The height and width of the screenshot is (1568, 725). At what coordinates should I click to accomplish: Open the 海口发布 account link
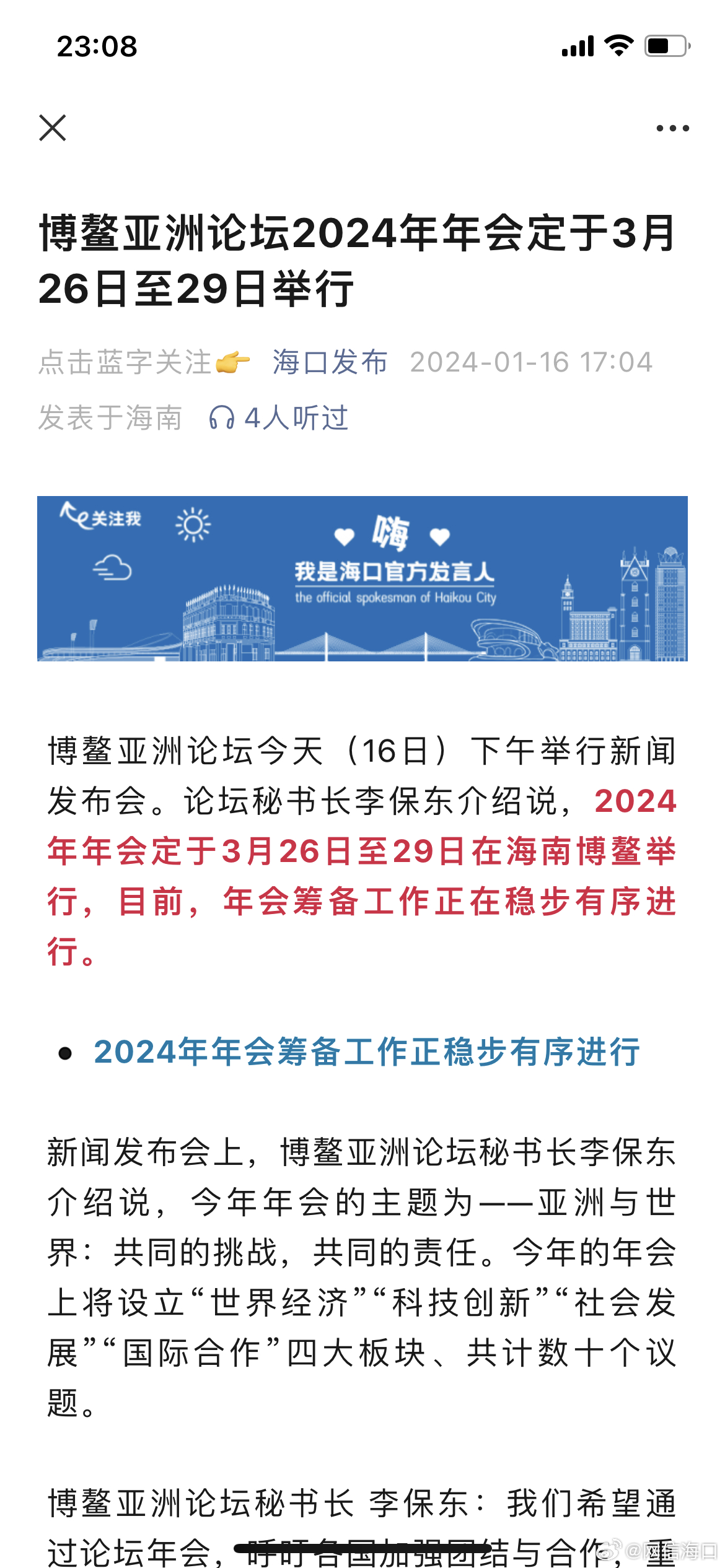[330, 362]
